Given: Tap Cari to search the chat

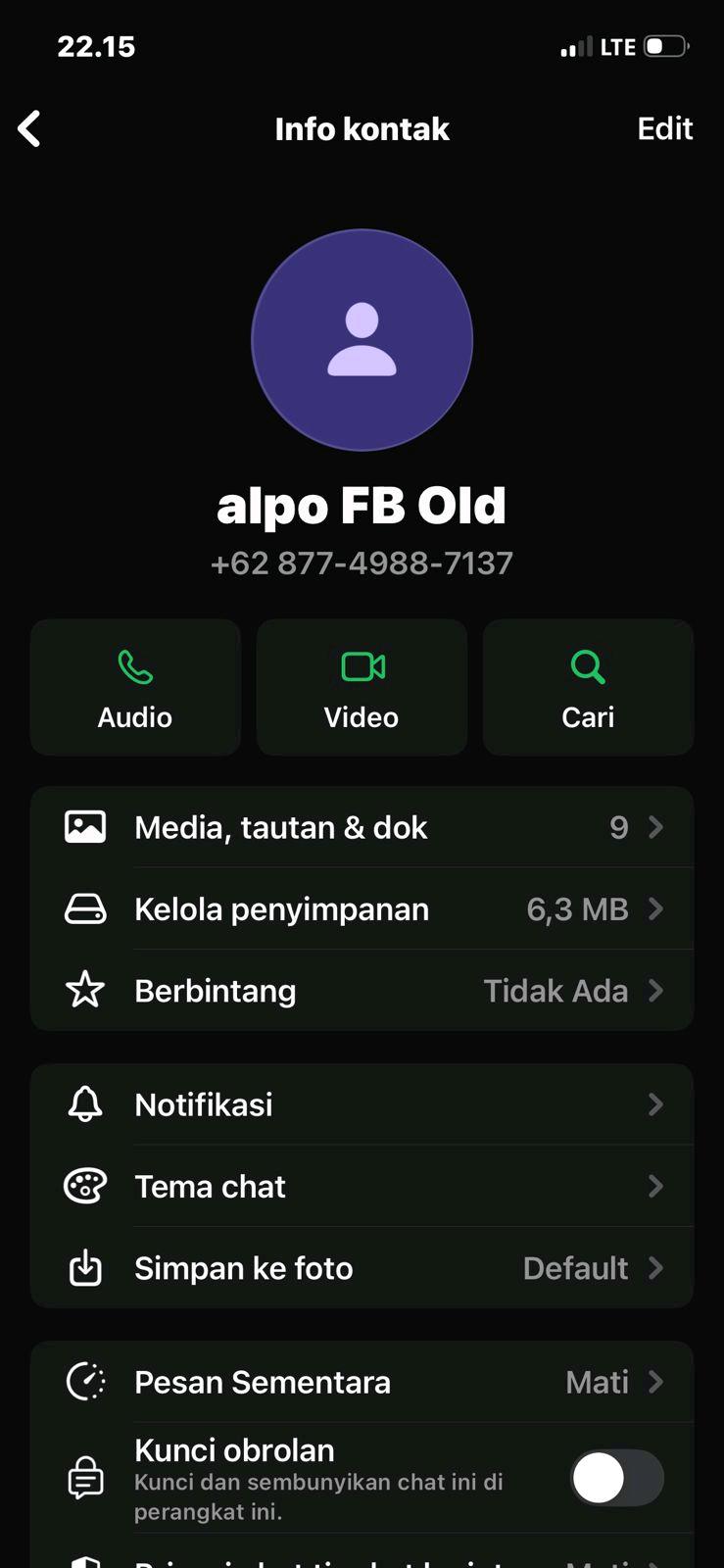Looking at the screenshot, I should (x=588, y=687).
